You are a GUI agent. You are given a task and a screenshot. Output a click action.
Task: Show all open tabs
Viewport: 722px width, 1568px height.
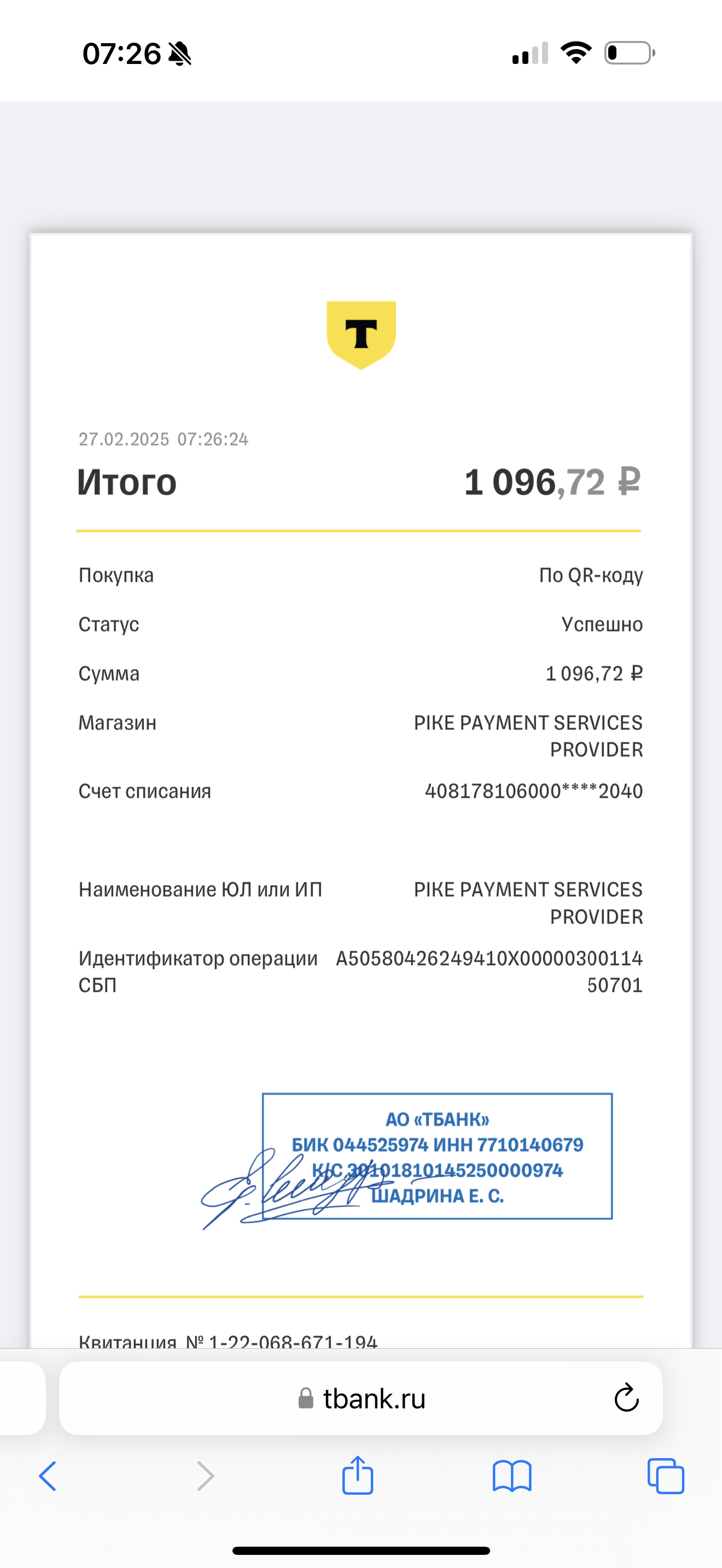point(666,1476)
